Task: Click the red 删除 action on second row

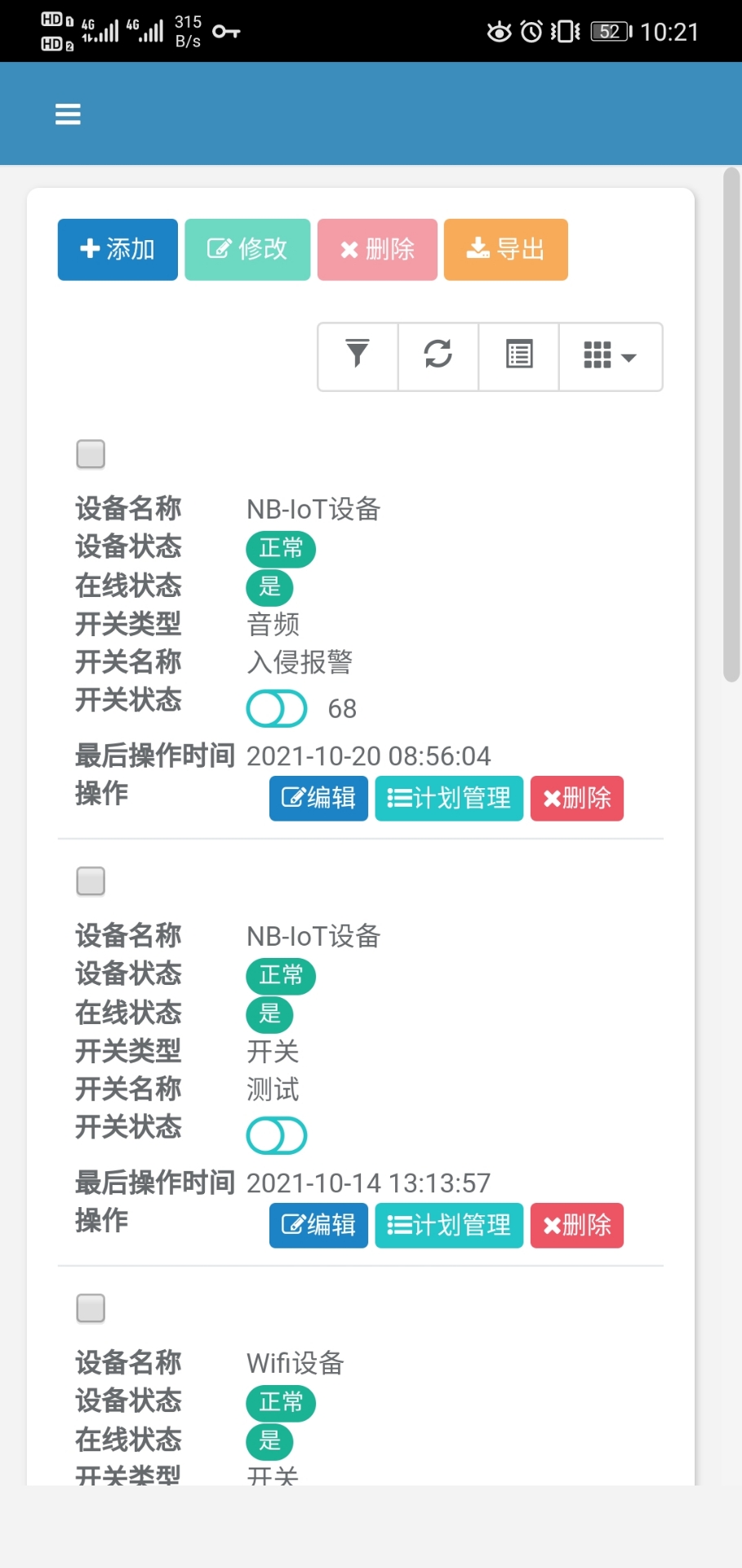Action: [576, 1225]
